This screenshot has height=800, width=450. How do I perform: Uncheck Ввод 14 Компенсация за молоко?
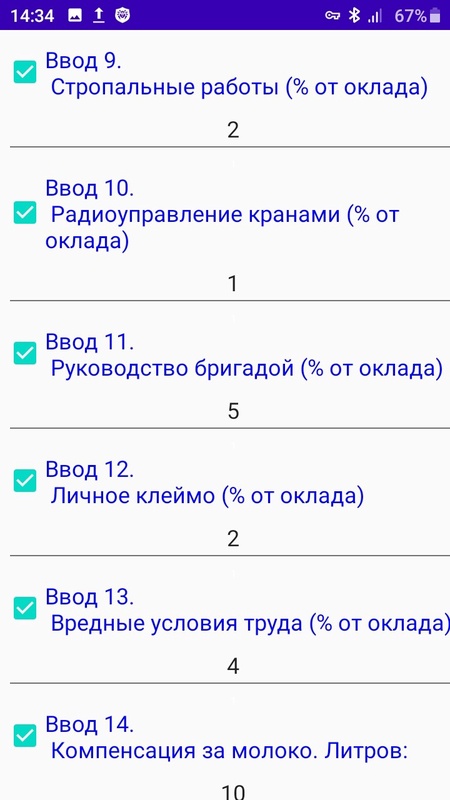click(24, 736)
